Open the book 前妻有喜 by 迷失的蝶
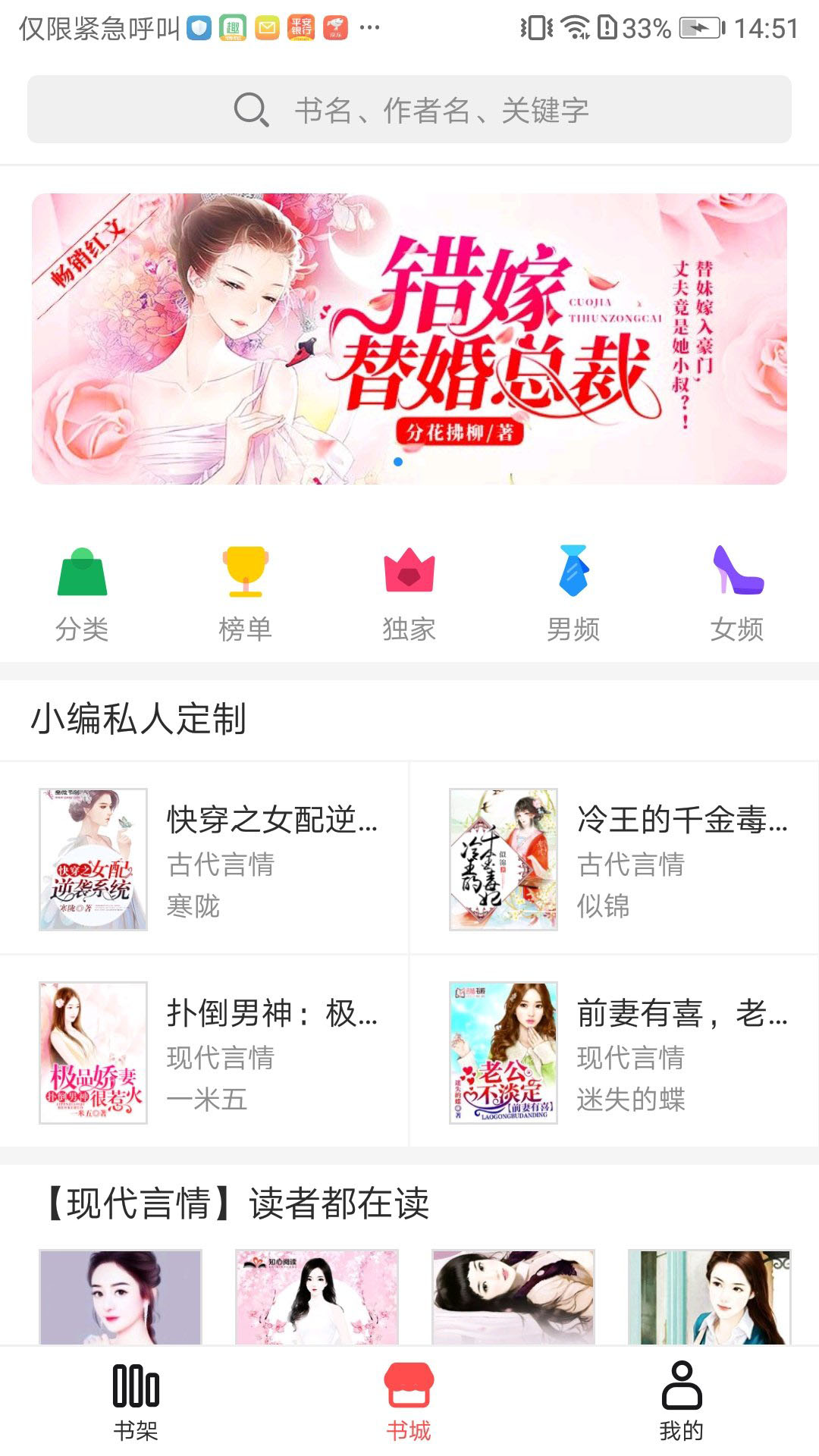The width and height of the screenshot is (819, 1456). 614,1053
